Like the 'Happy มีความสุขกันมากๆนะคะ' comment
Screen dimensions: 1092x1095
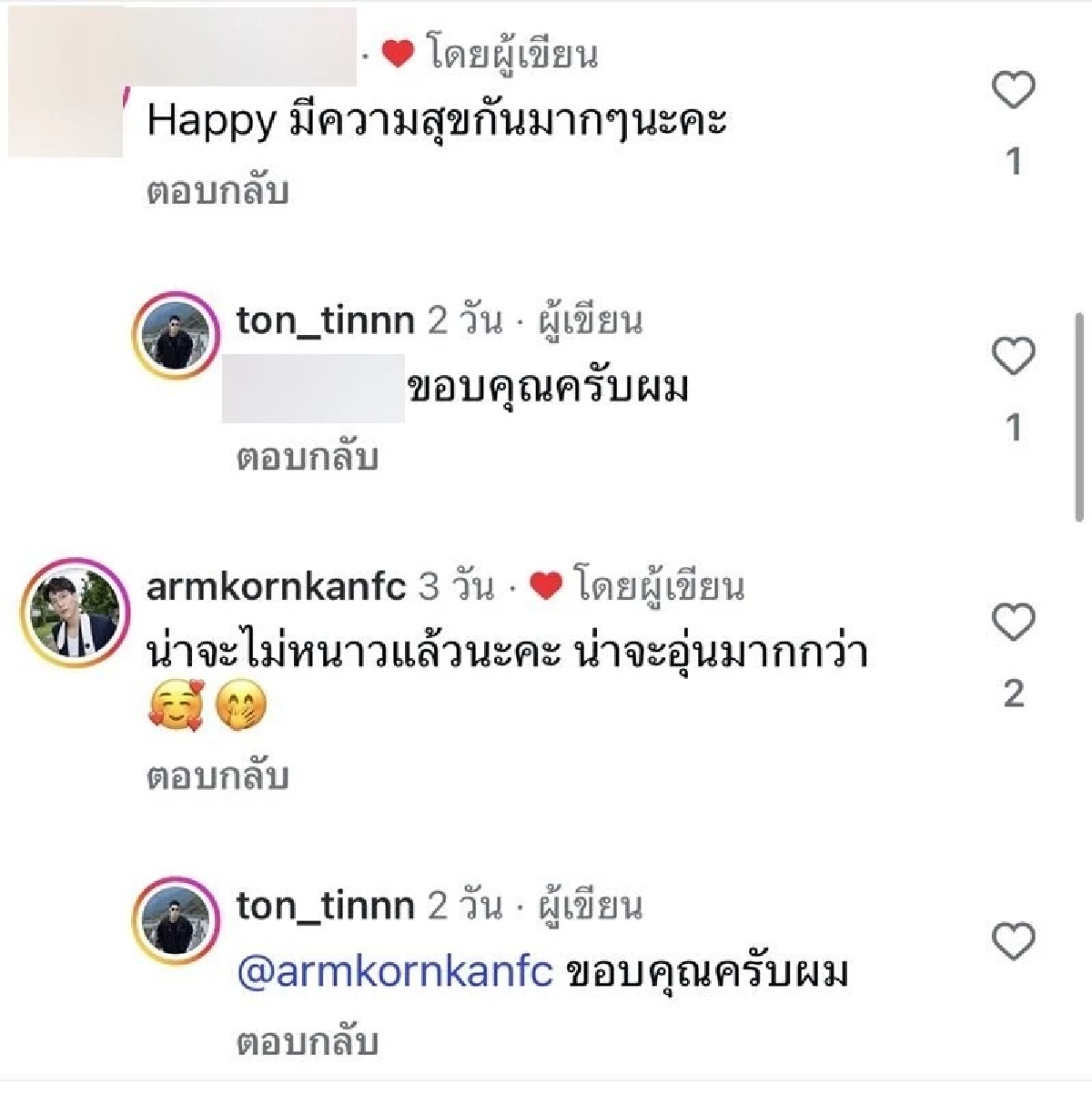(x=1013, y=91)
